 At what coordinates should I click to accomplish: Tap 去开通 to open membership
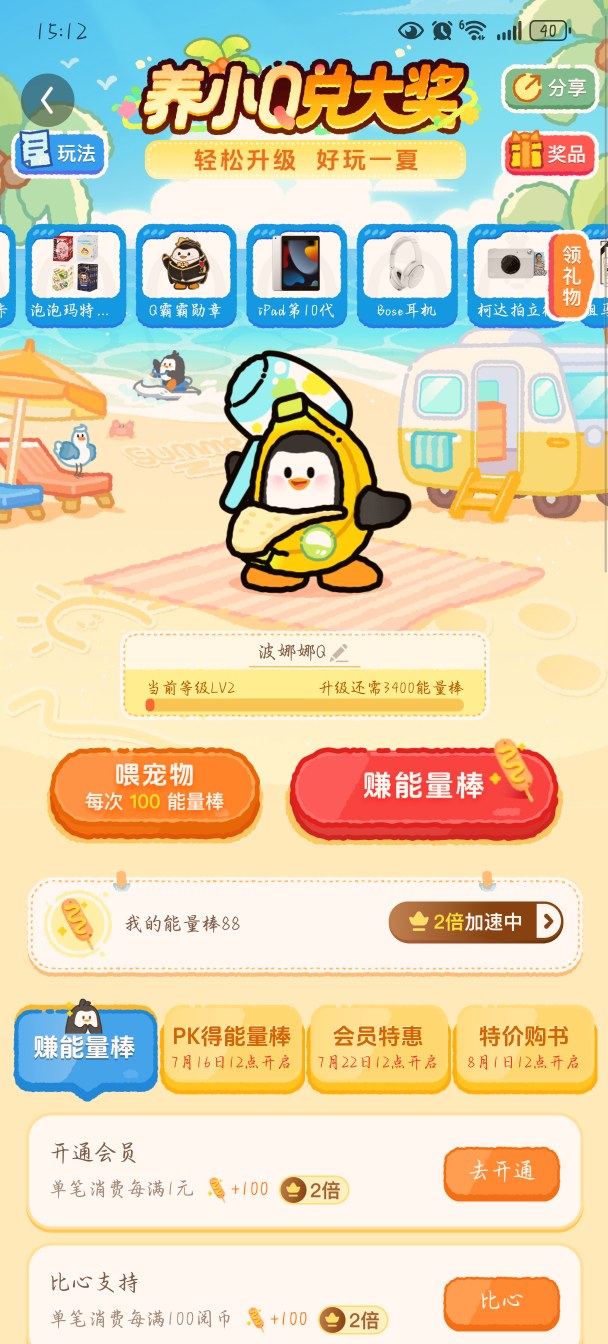coord(501,1171)
